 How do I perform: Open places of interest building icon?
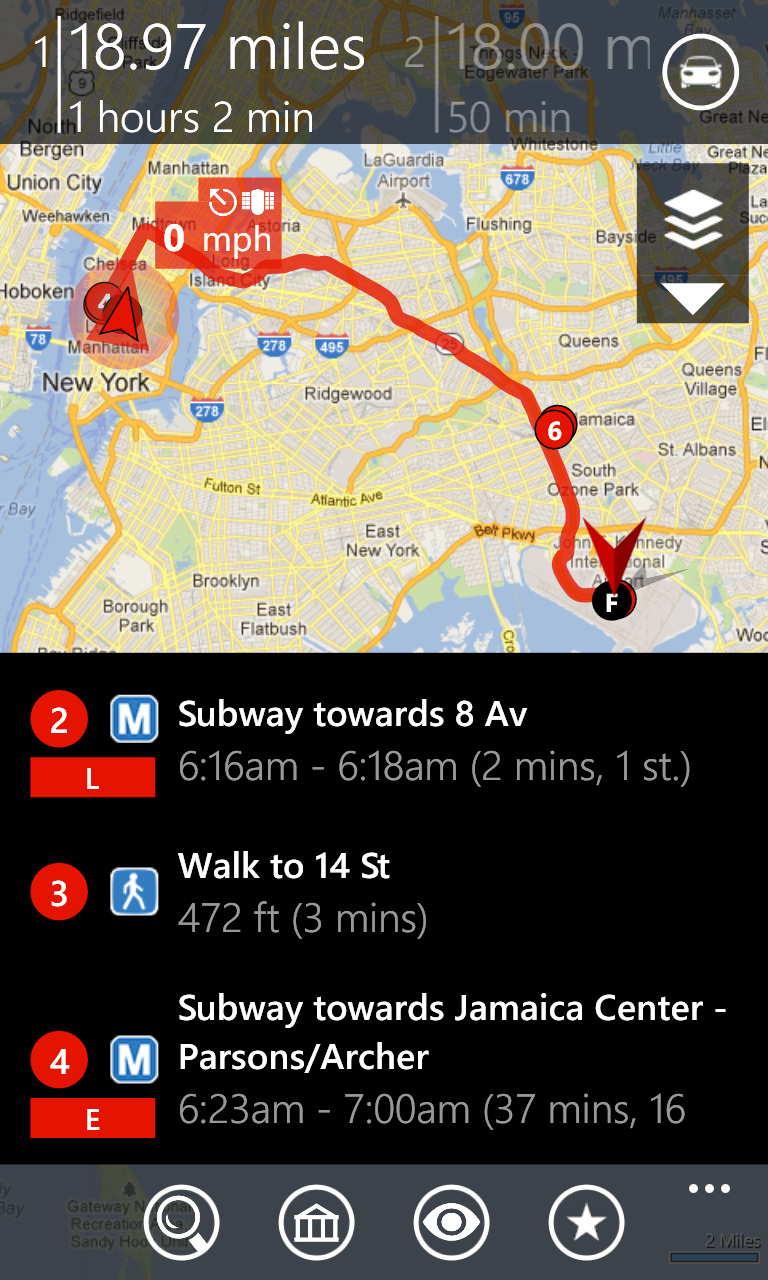[316, 1222]
